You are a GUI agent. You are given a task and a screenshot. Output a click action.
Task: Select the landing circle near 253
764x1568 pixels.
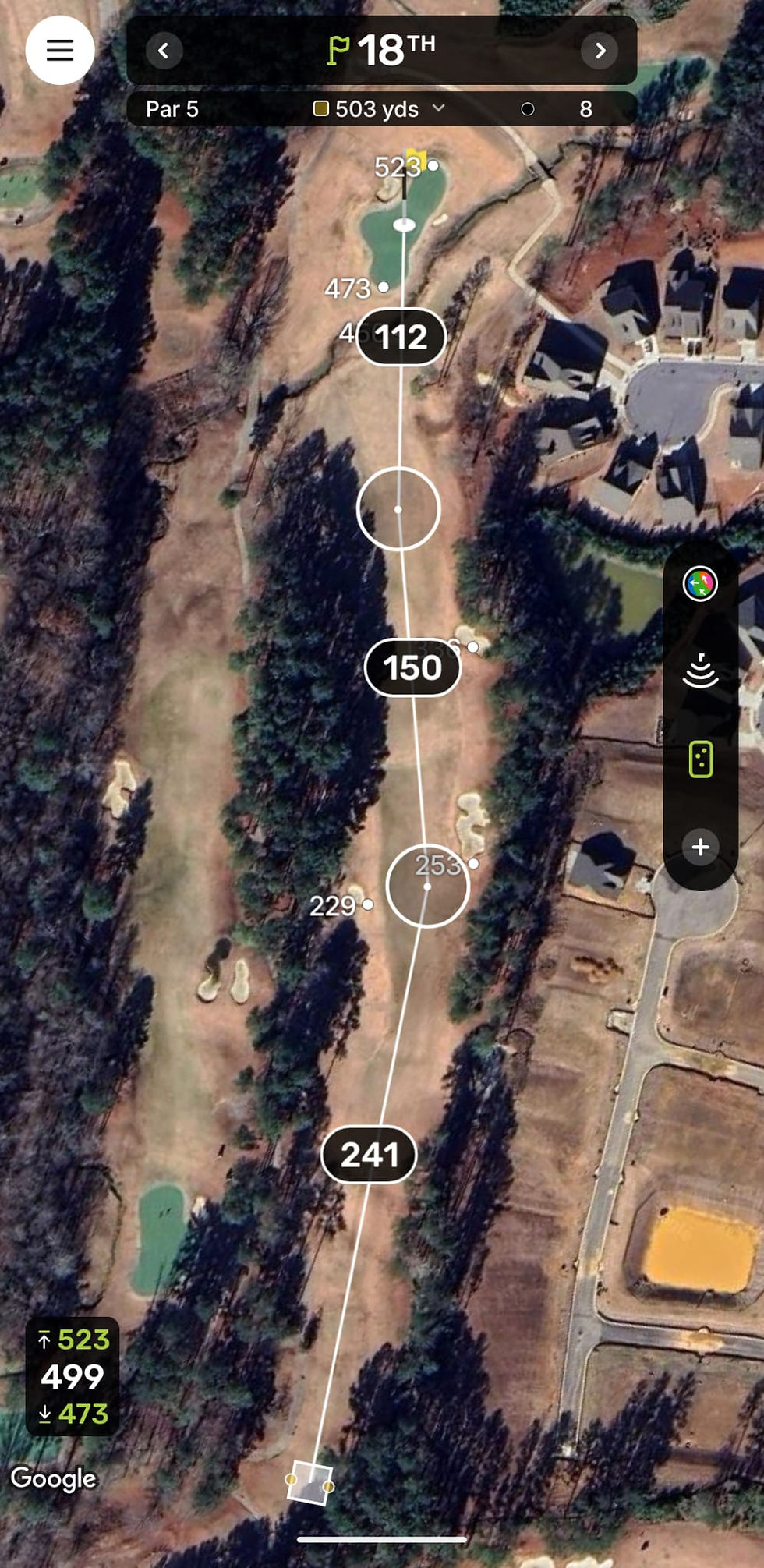click(428, 887)
